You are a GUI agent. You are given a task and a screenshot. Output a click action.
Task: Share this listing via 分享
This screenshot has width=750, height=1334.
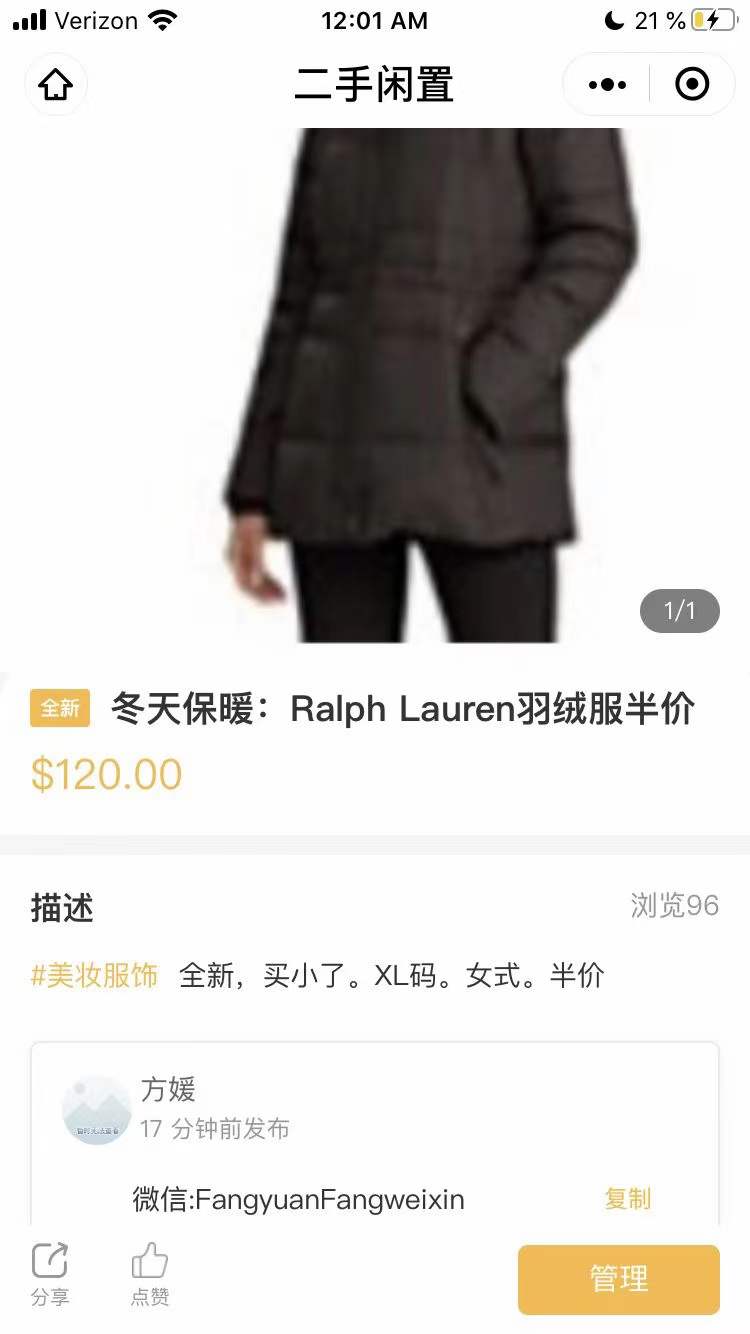[50, 1273]
